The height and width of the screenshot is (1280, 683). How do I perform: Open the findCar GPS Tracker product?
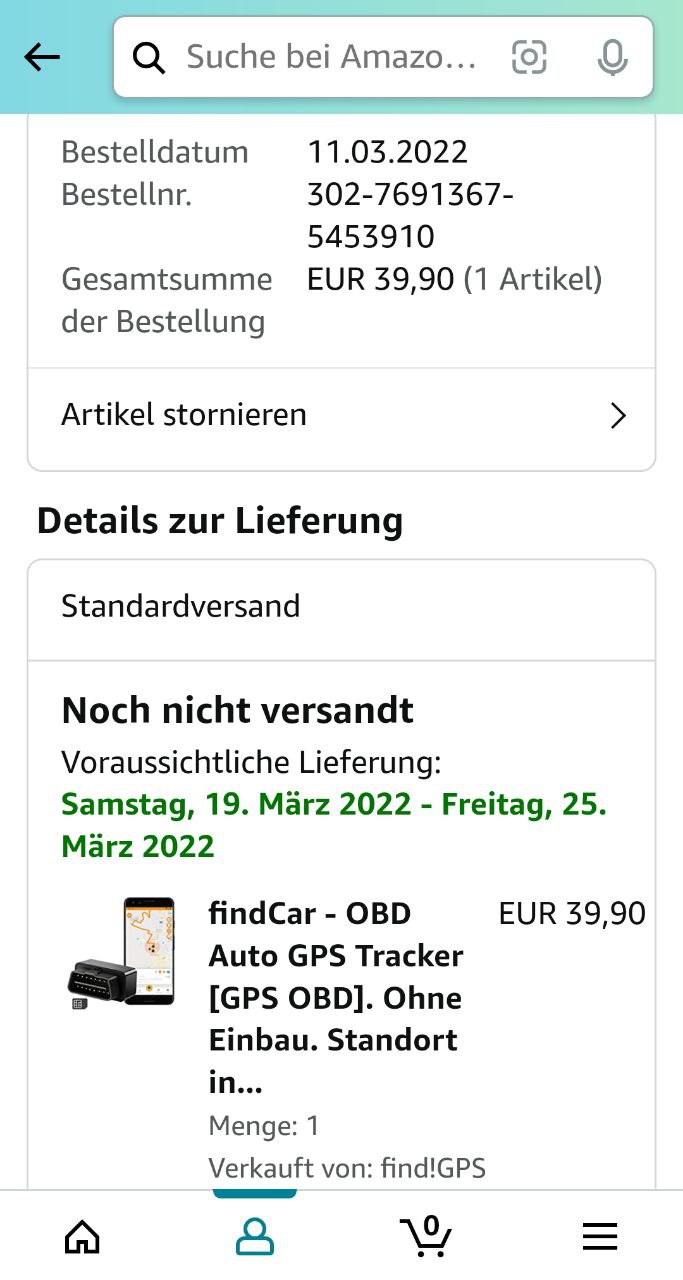pos(336,998)
